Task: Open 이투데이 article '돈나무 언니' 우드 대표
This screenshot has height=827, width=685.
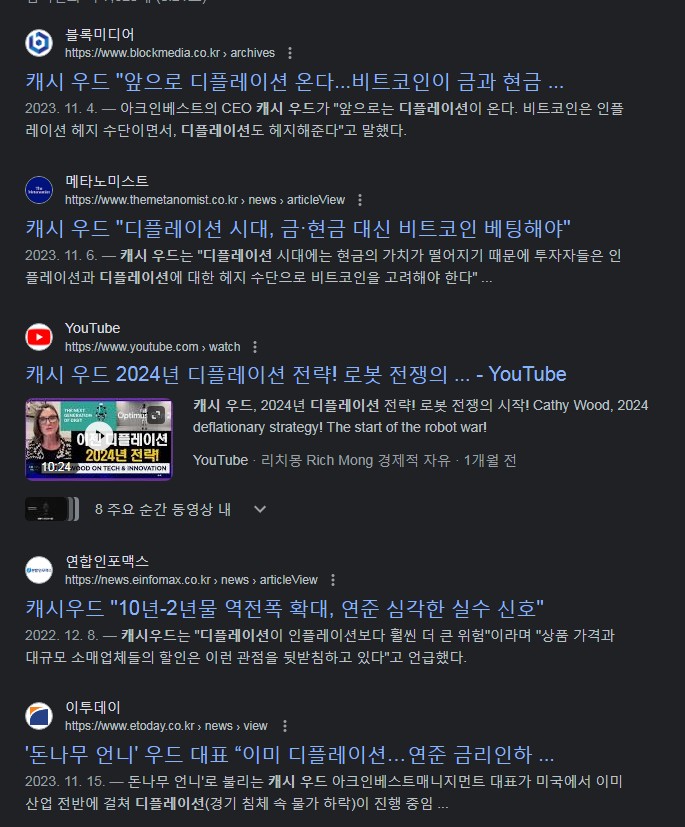Action: [x=290, y=753]
